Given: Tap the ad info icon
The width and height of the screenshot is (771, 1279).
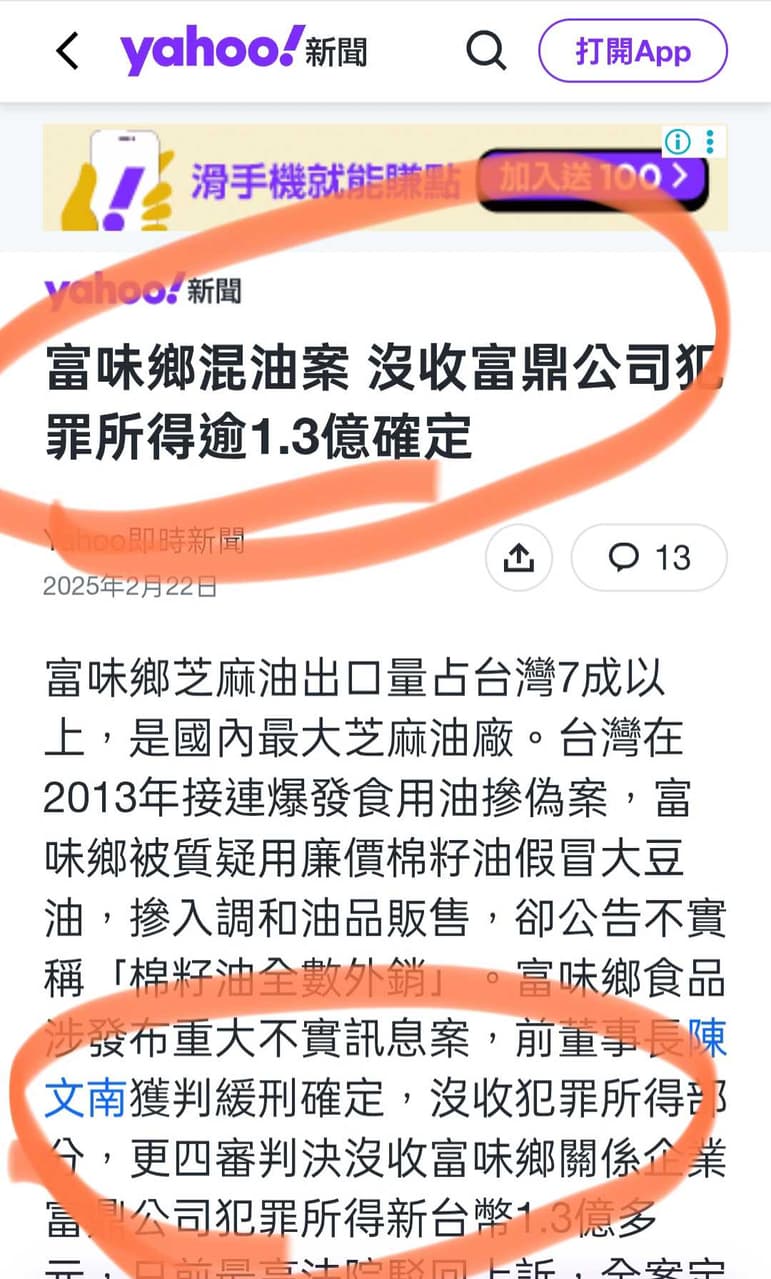Looking at the screenshot, I should [x=678, y=142].
